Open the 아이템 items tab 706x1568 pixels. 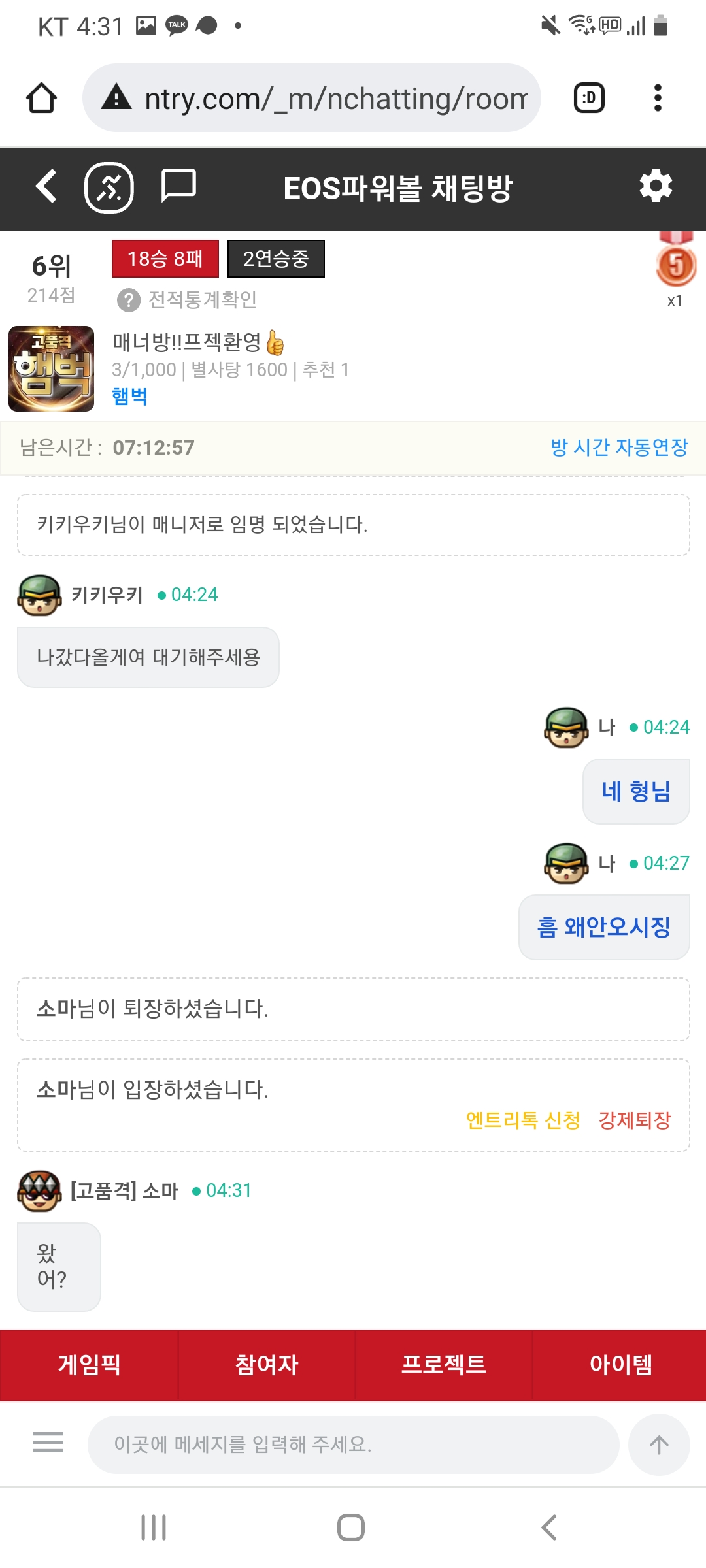coord(620,1365)
